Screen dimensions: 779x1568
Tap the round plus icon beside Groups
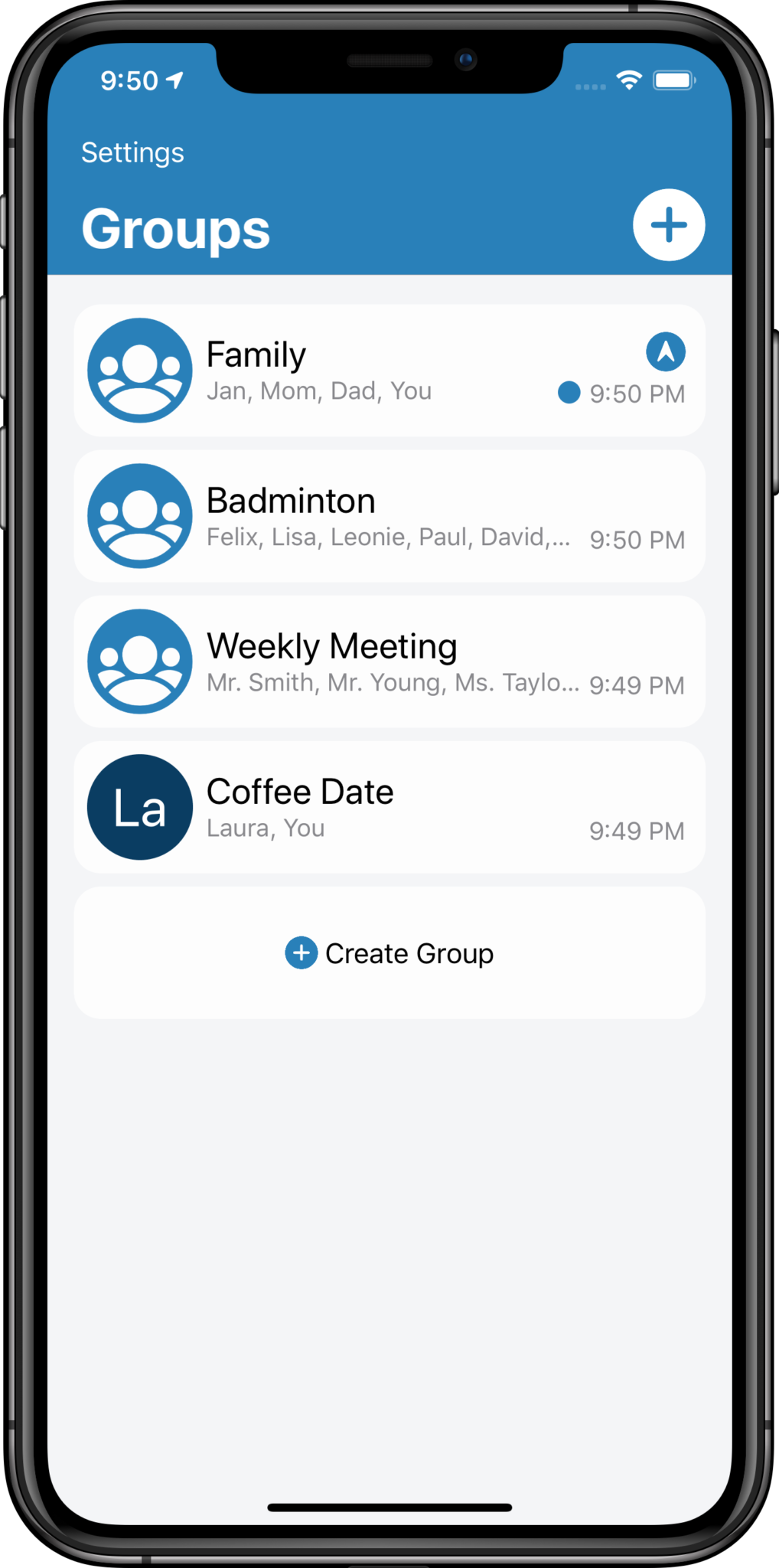tap(668, 225)
